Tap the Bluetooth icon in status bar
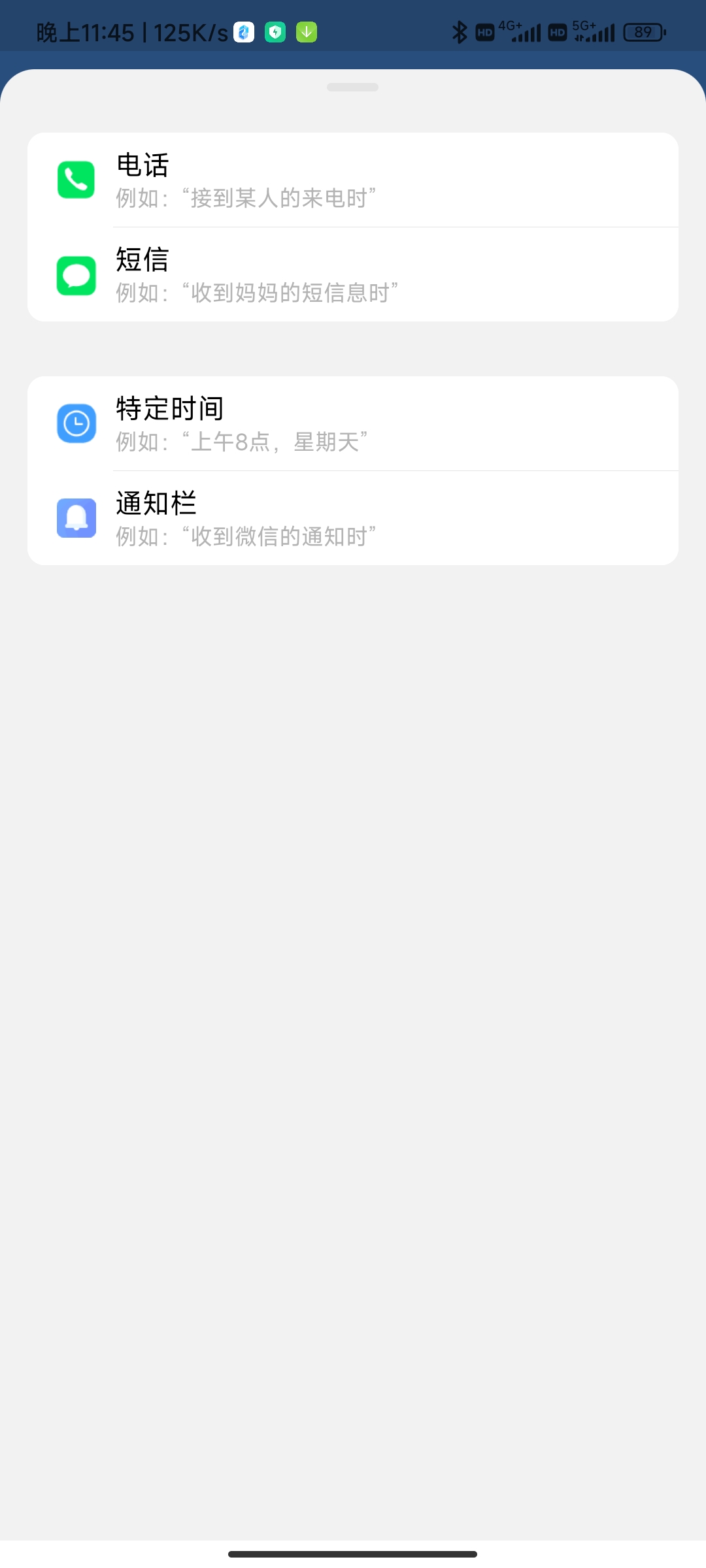This screenshot has height=1568, width=706. click(x=460, y=31)
